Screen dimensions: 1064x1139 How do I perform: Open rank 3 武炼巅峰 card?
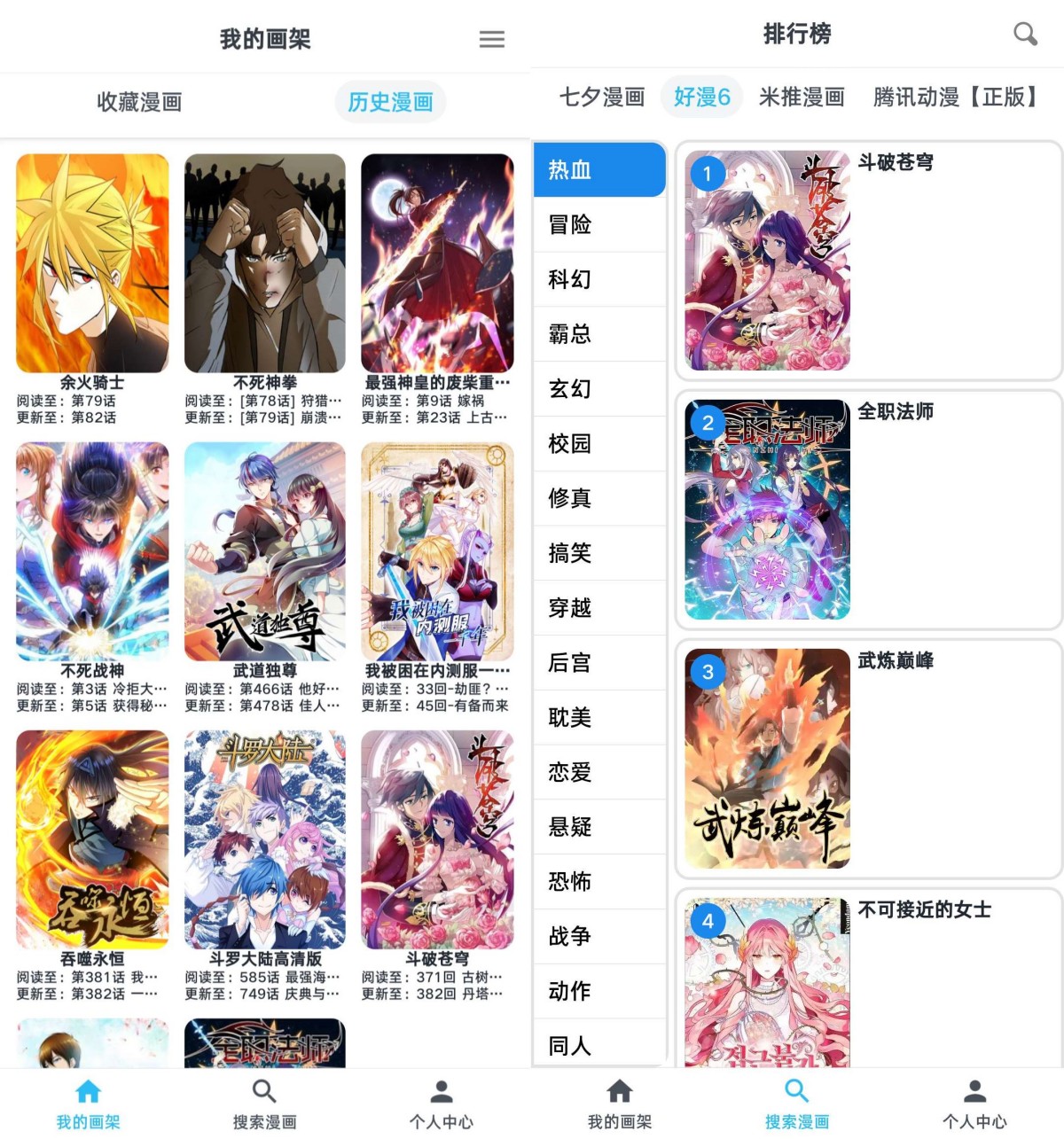tap(868, 759)
